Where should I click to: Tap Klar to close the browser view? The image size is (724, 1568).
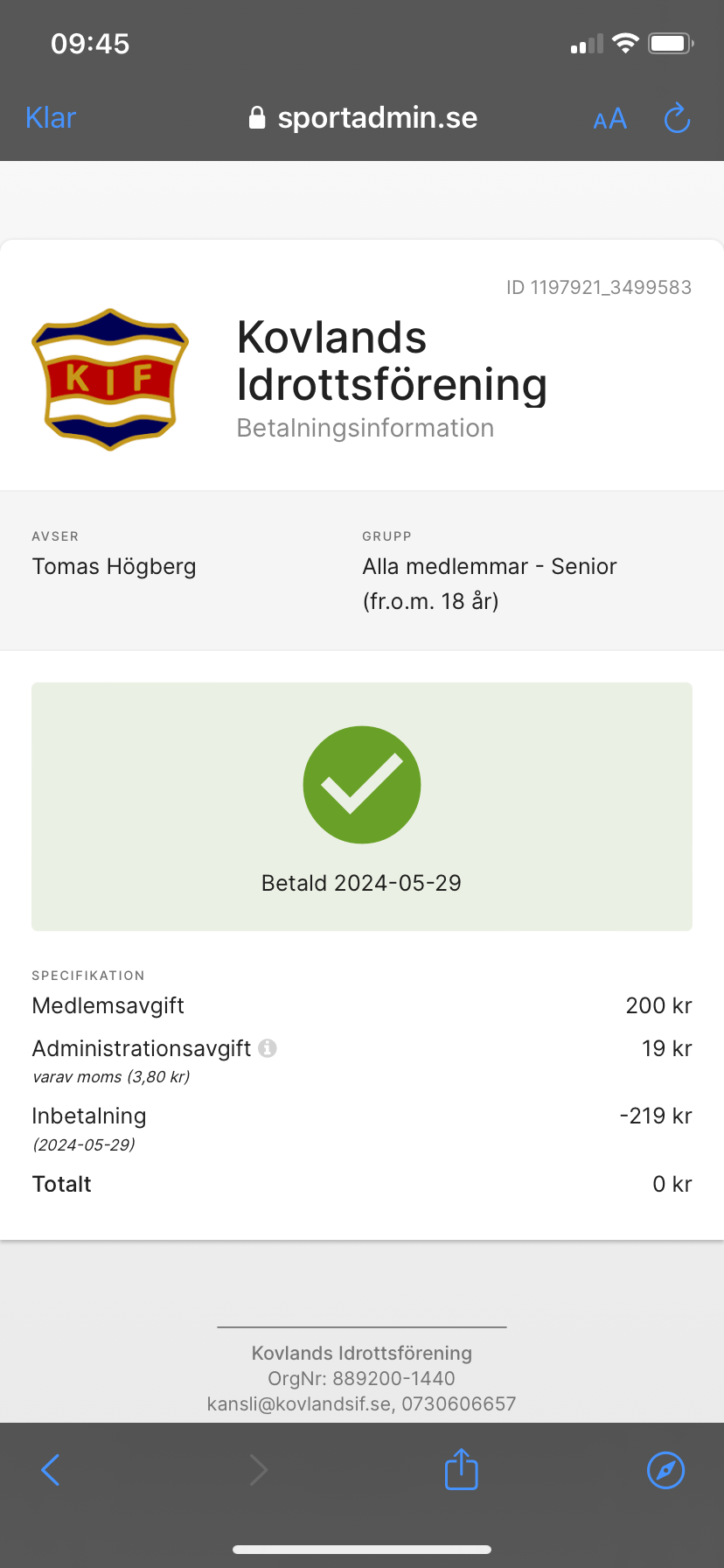point(51,118)
